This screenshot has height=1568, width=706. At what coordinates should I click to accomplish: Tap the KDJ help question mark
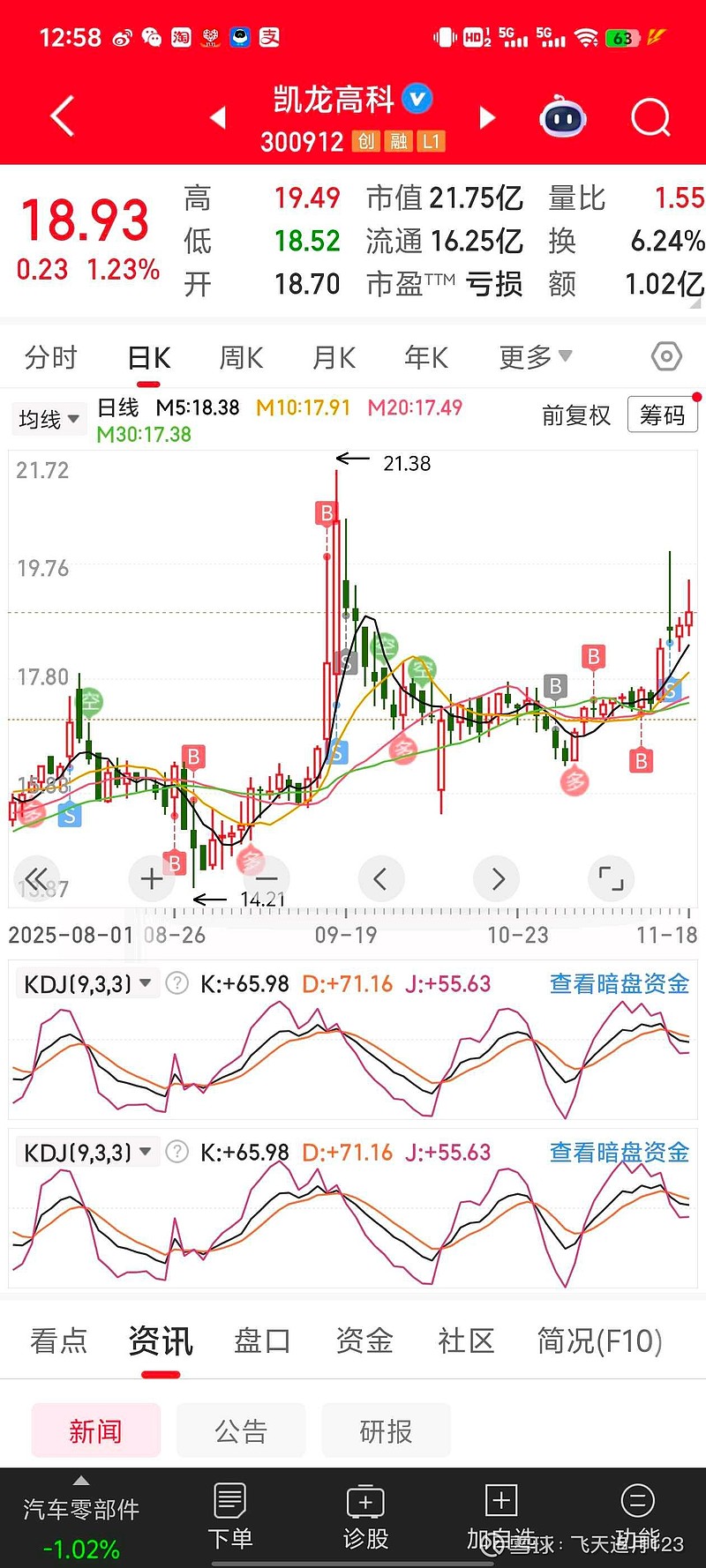[177, 982]
